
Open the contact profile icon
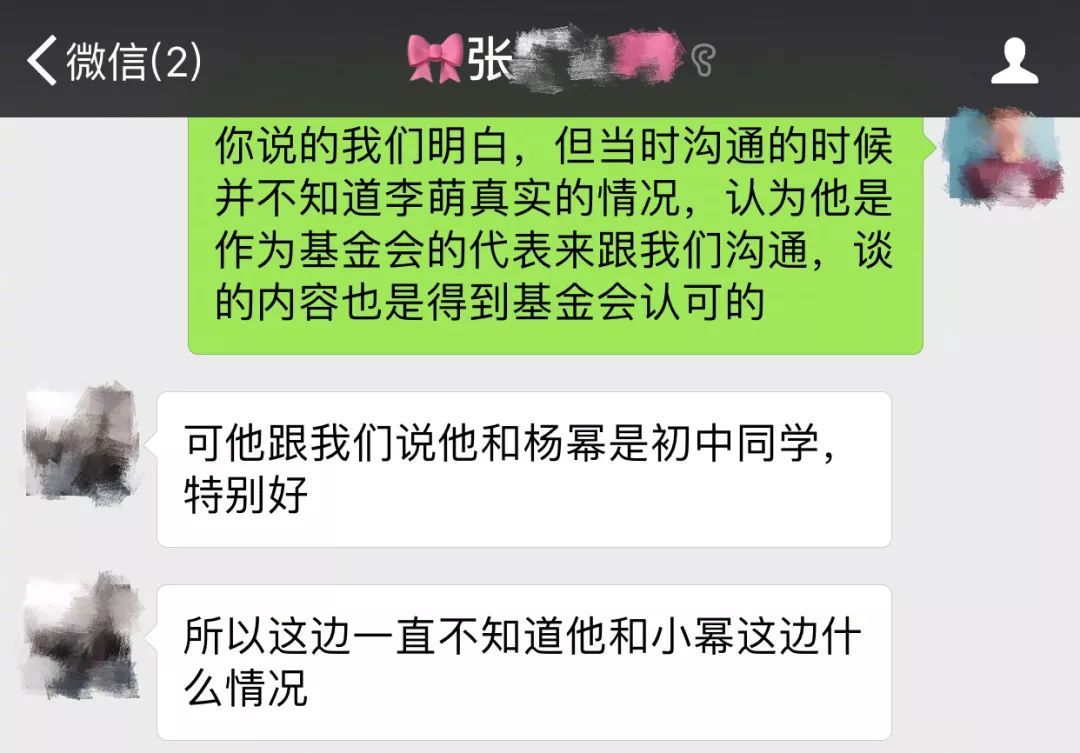tap(1014, 61)
